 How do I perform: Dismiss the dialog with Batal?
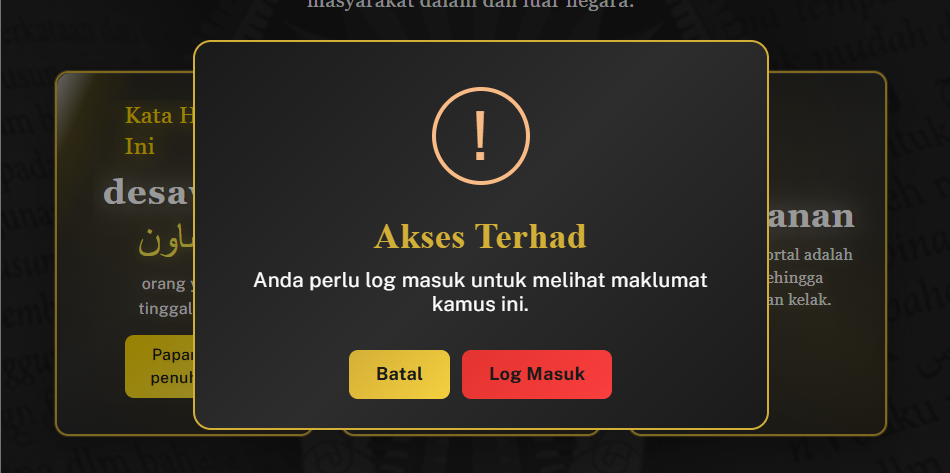399,374
